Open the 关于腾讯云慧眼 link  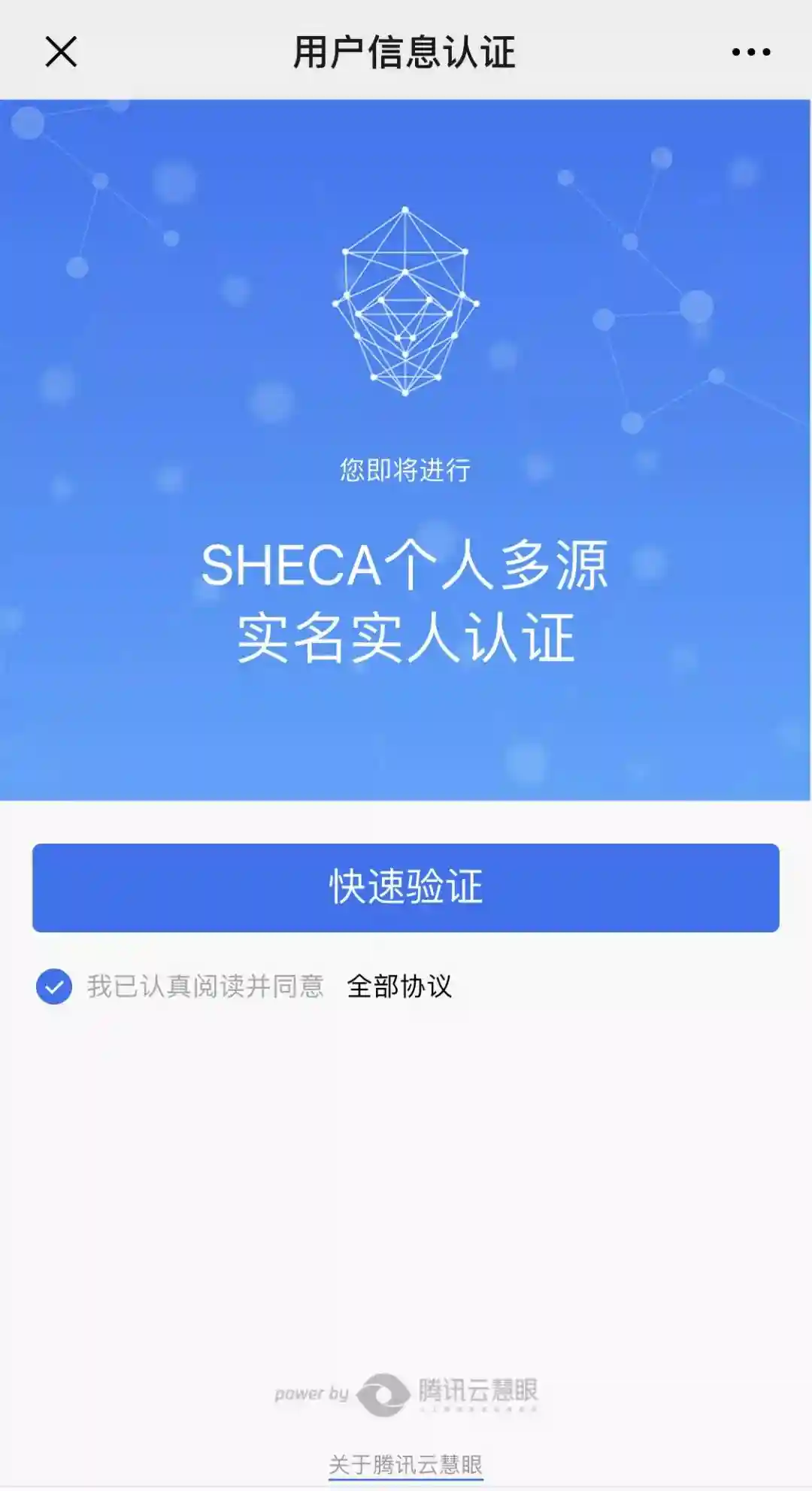[405, 1464]
